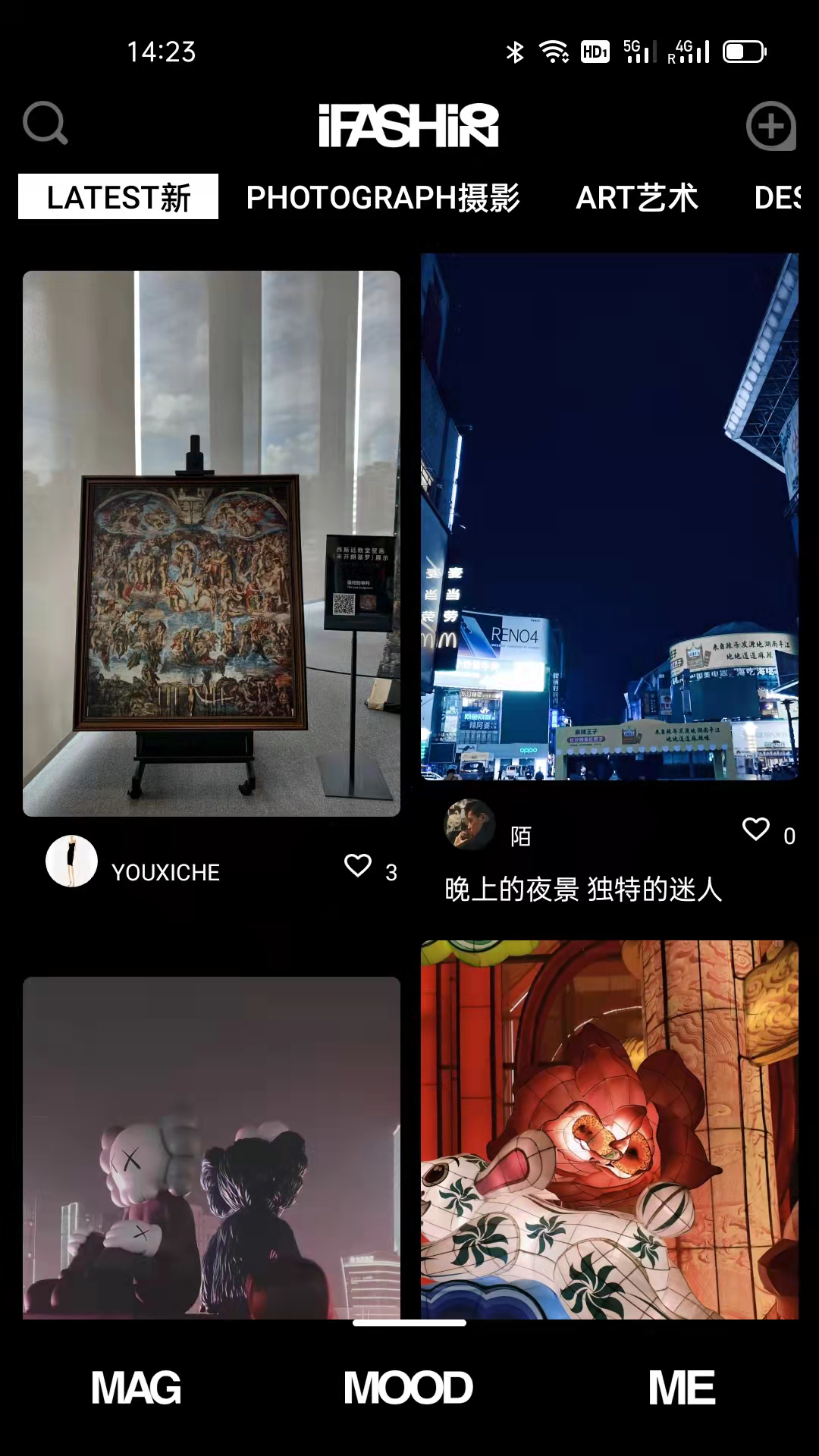Switch to the ART艺术 tab
819x1456 pixels.
coord(638,199)
